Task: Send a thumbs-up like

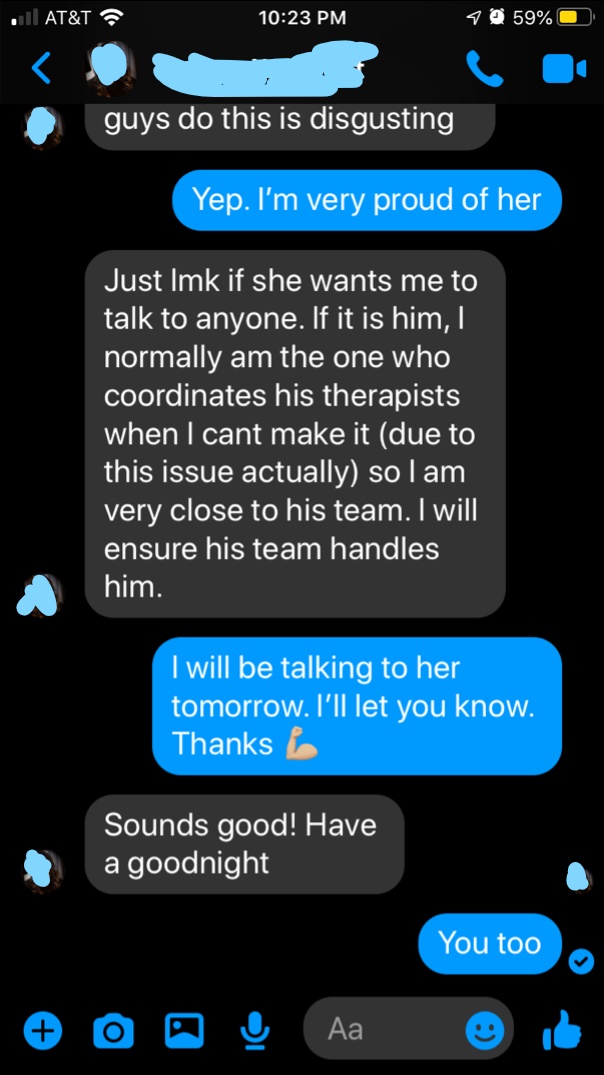Action: pyautogui.click(x=561, y=1029)
